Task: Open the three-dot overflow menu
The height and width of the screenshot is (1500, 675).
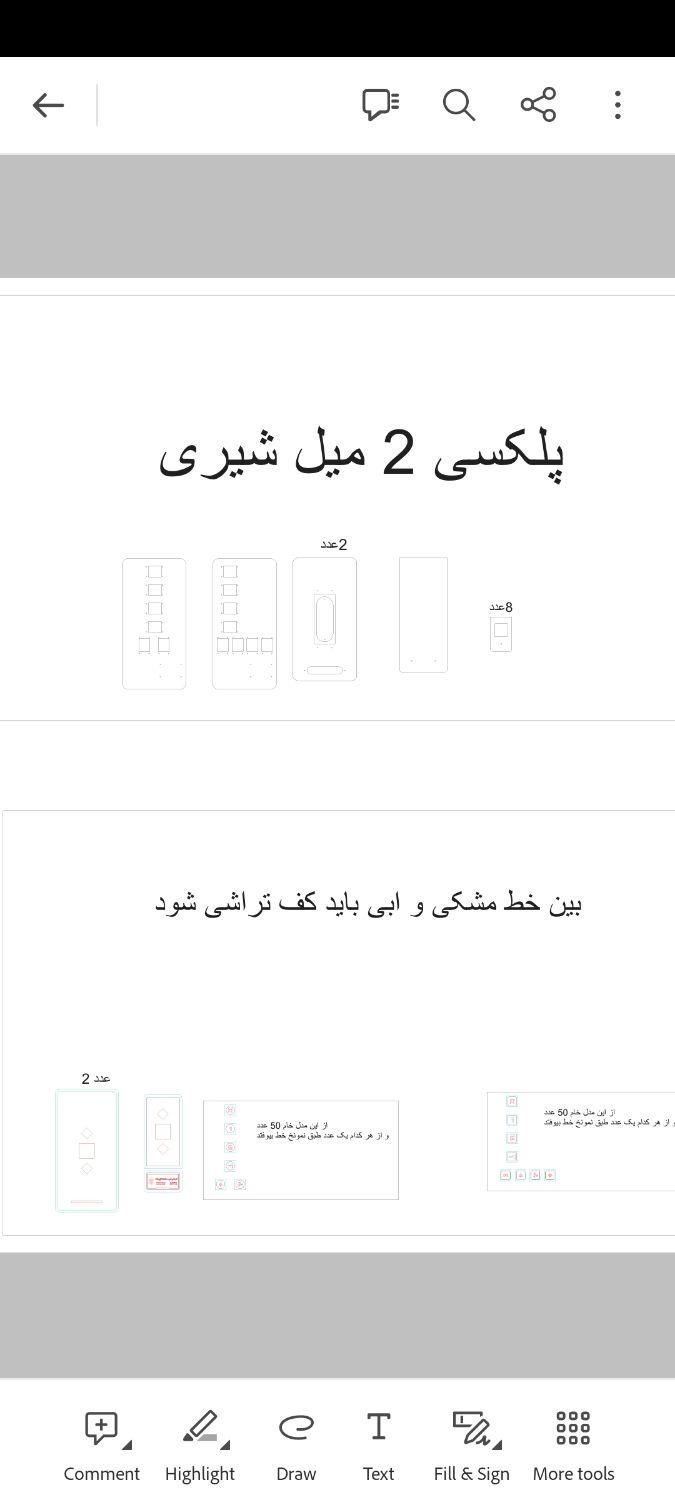Action: 618,105
